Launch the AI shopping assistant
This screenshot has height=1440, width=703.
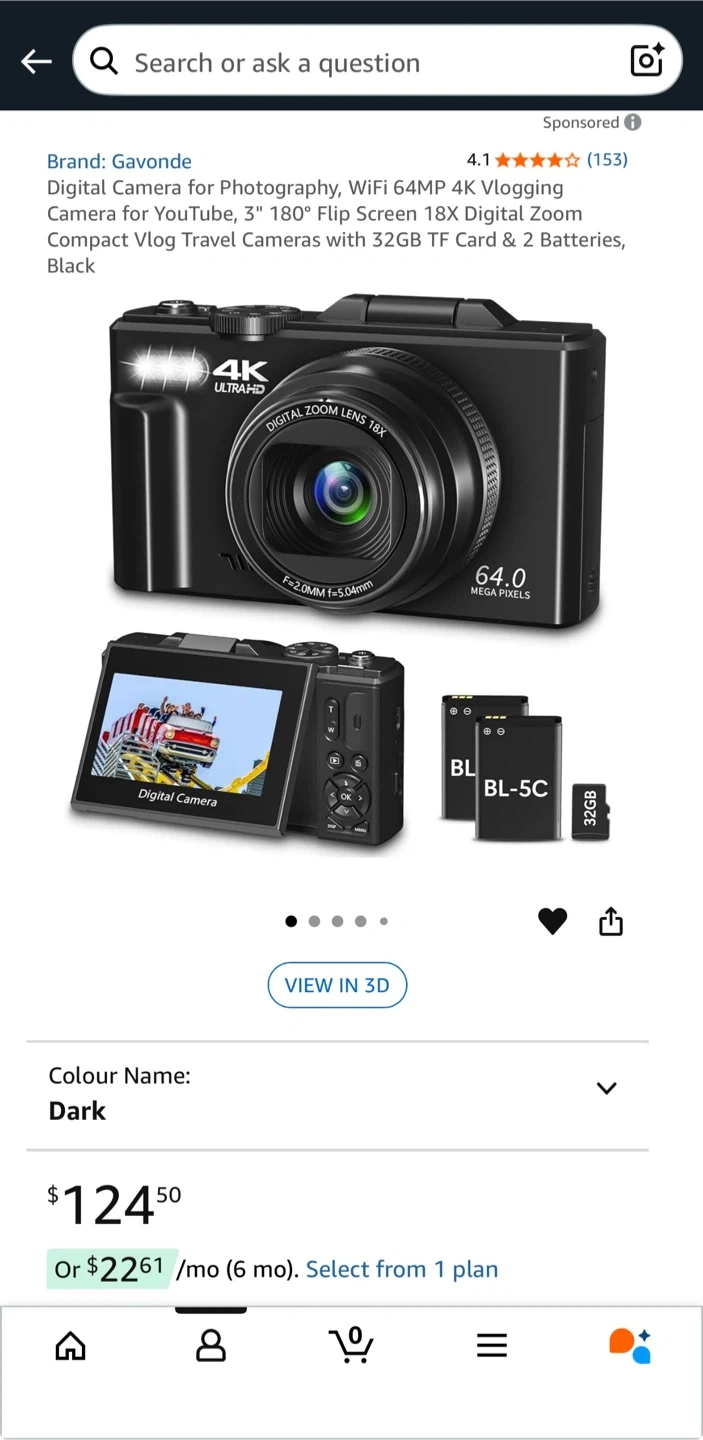point(631,1345)
